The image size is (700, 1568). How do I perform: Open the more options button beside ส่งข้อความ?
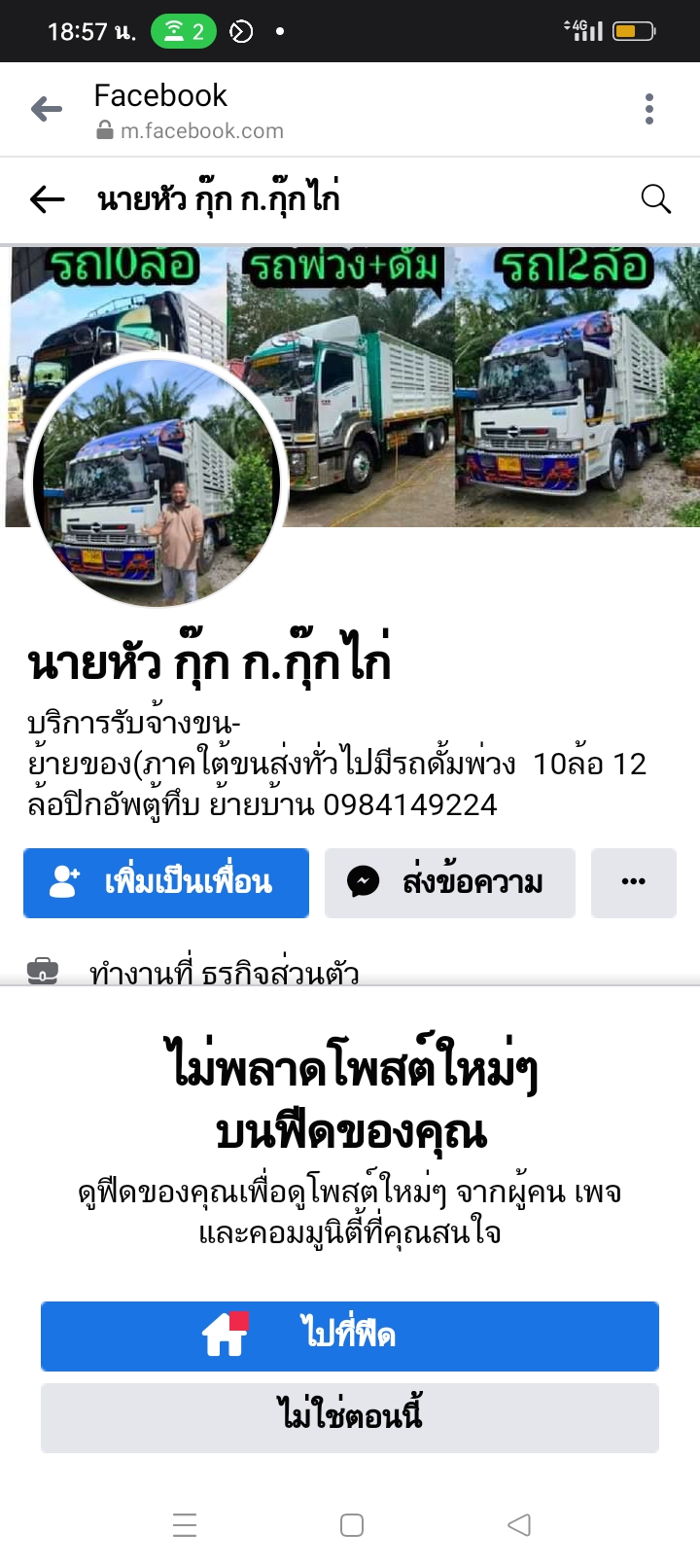point(633,883)
